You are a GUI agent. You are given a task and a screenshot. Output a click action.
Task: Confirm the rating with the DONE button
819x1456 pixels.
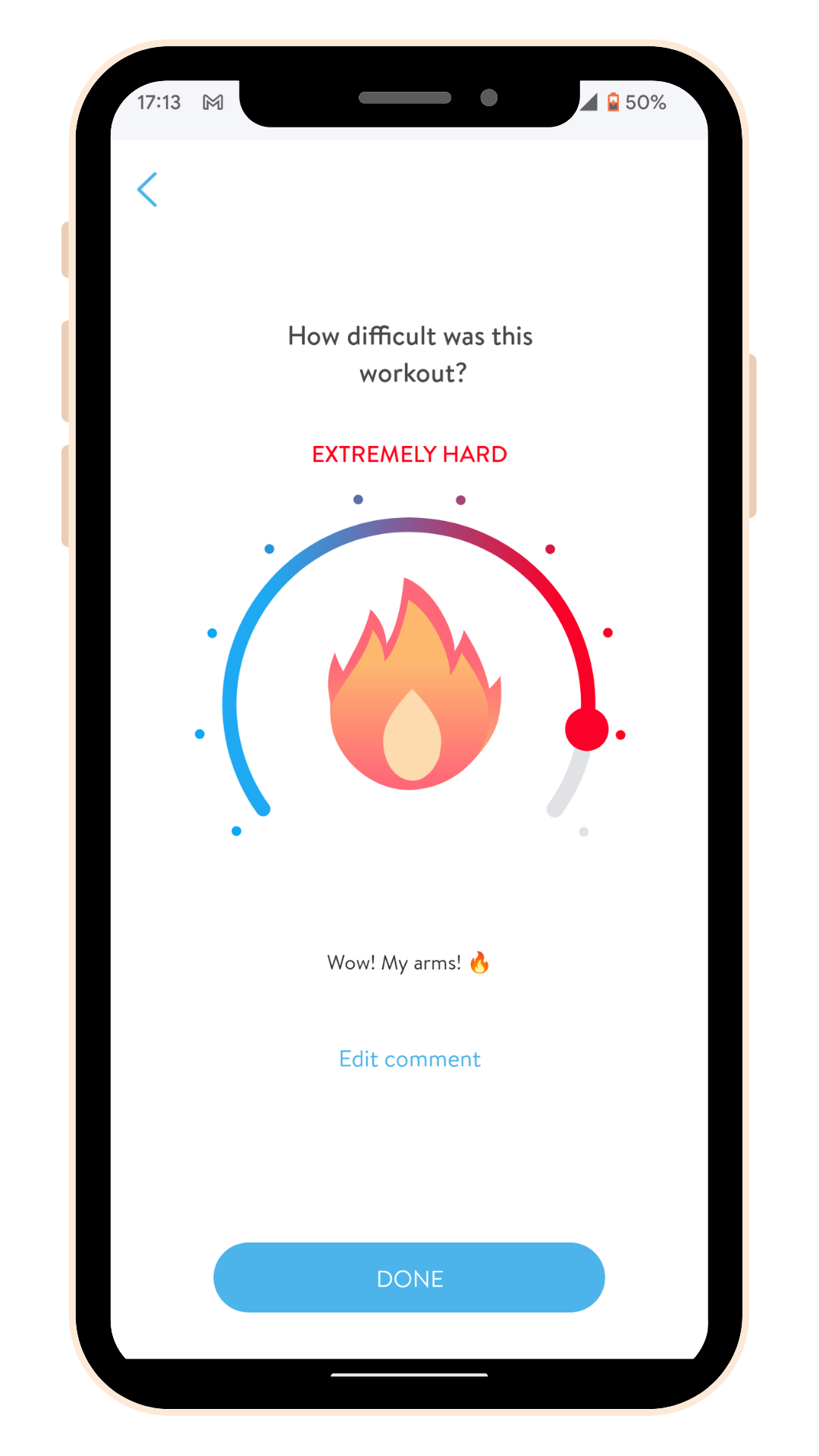click(x=409, y=1278)
